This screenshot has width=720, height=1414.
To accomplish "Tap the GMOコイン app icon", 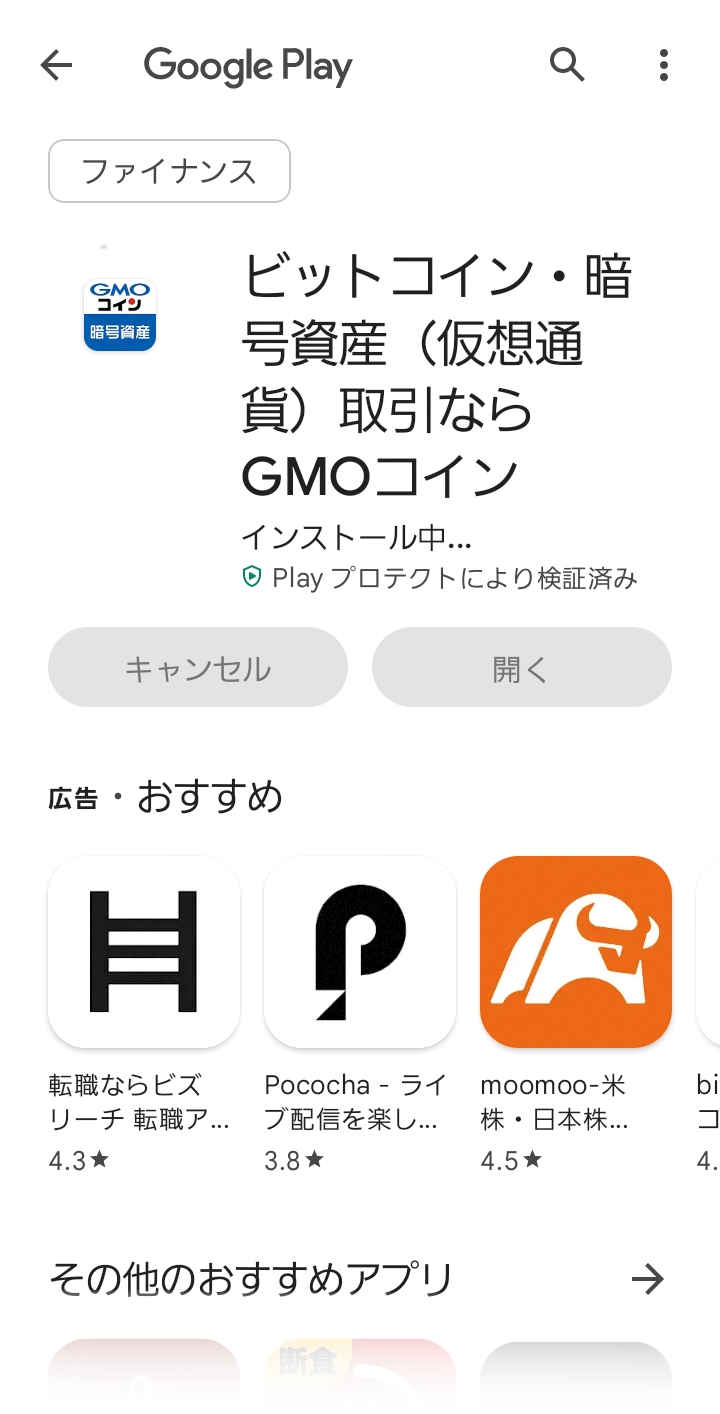I will [118, 313].
